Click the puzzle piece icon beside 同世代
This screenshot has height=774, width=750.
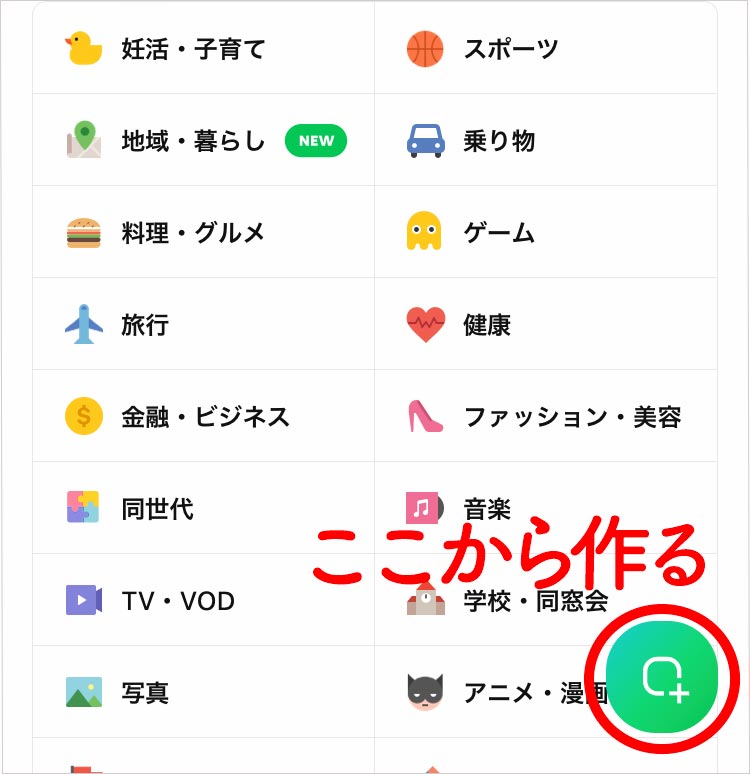click(85, 508)
